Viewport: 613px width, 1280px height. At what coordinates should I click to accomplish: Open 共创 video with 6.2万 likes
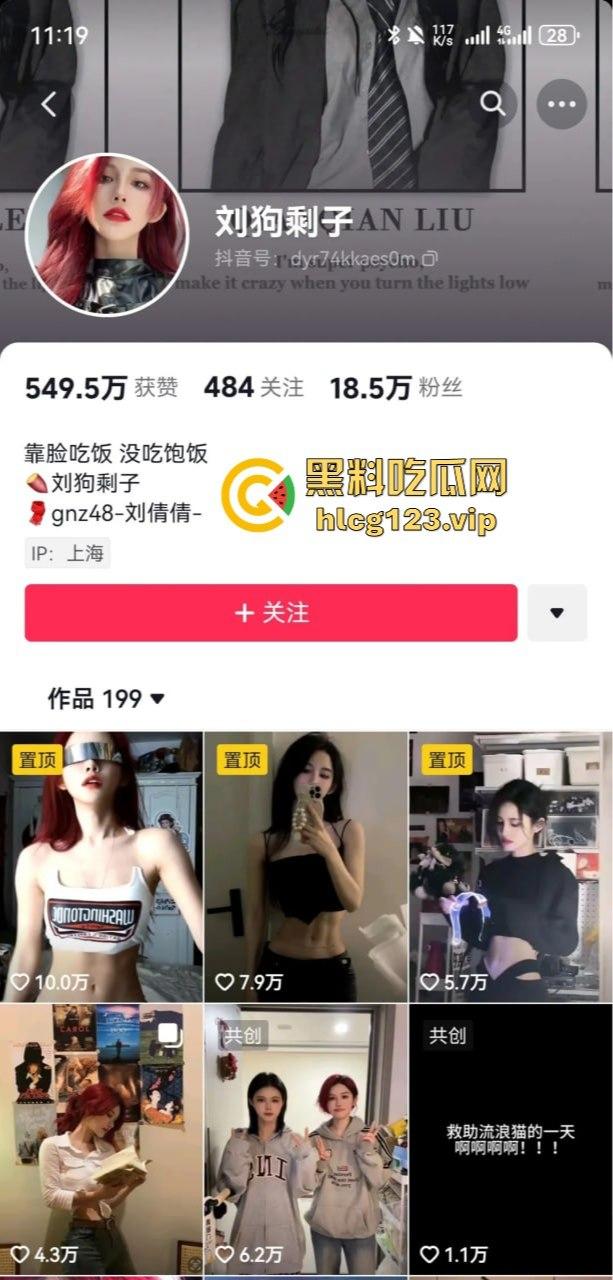(305, 1140)
